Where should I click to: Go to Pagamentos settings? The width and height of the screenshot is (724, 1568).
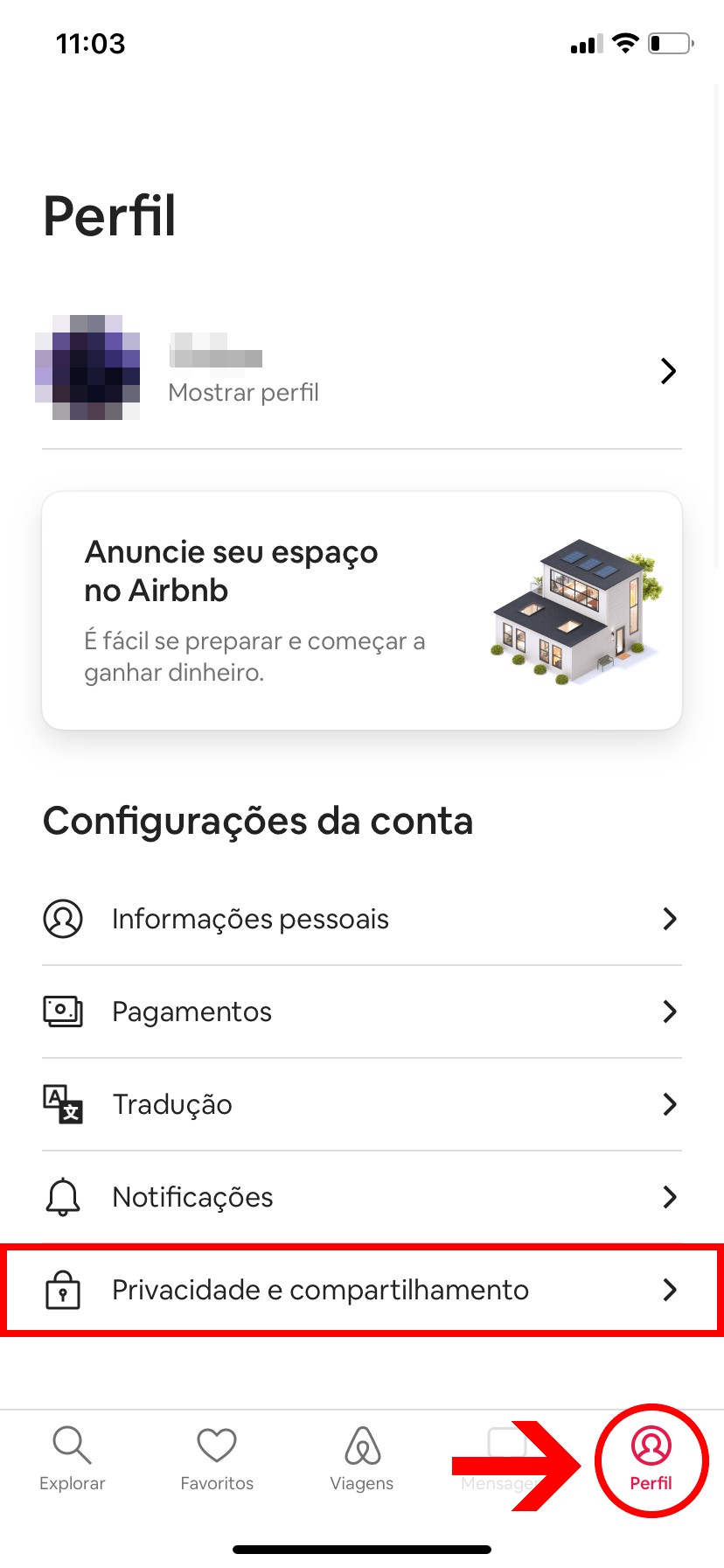pos(360,1011)
